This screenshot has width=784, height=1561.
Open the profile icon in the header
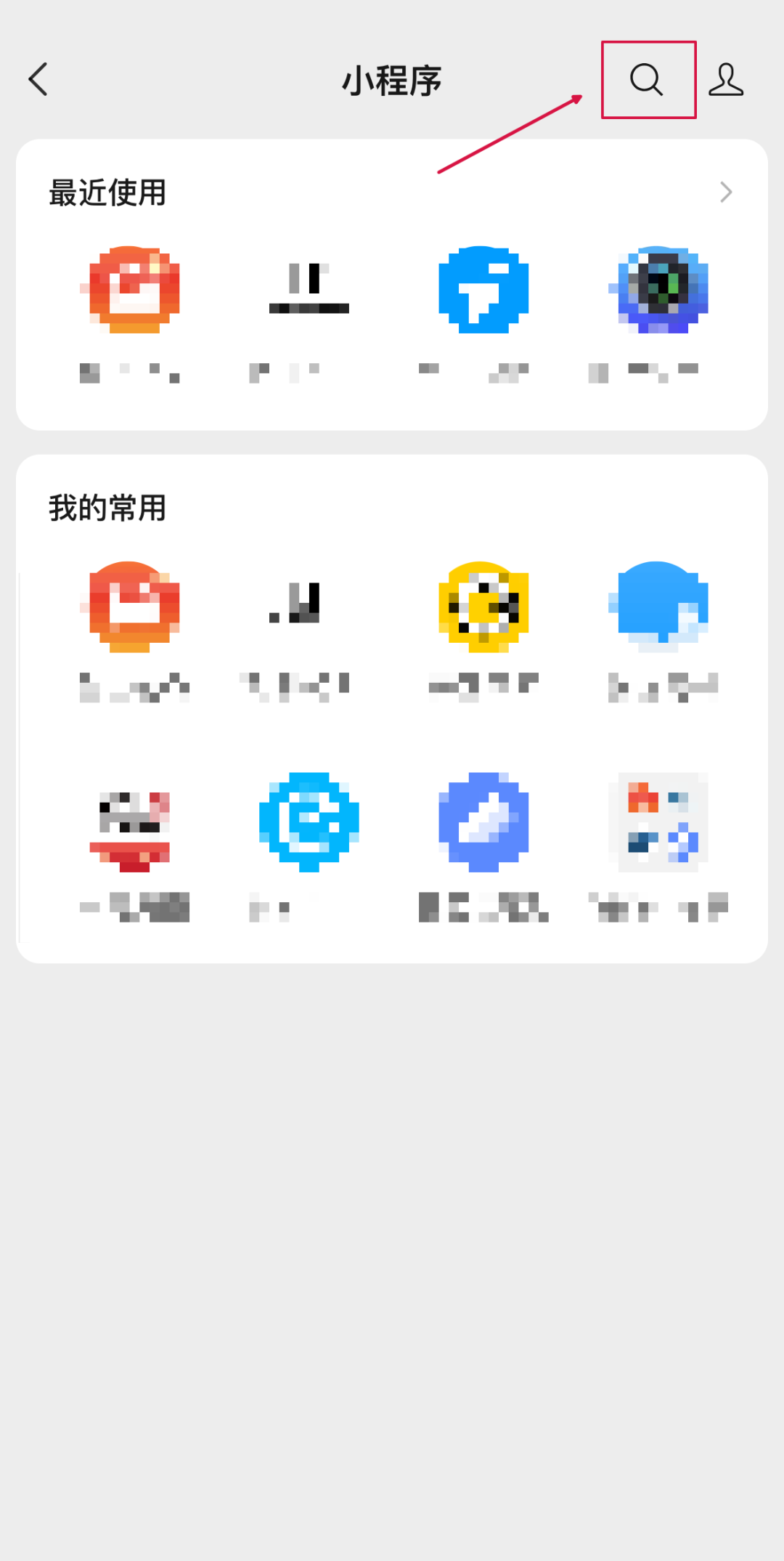[x=726, y=79]
